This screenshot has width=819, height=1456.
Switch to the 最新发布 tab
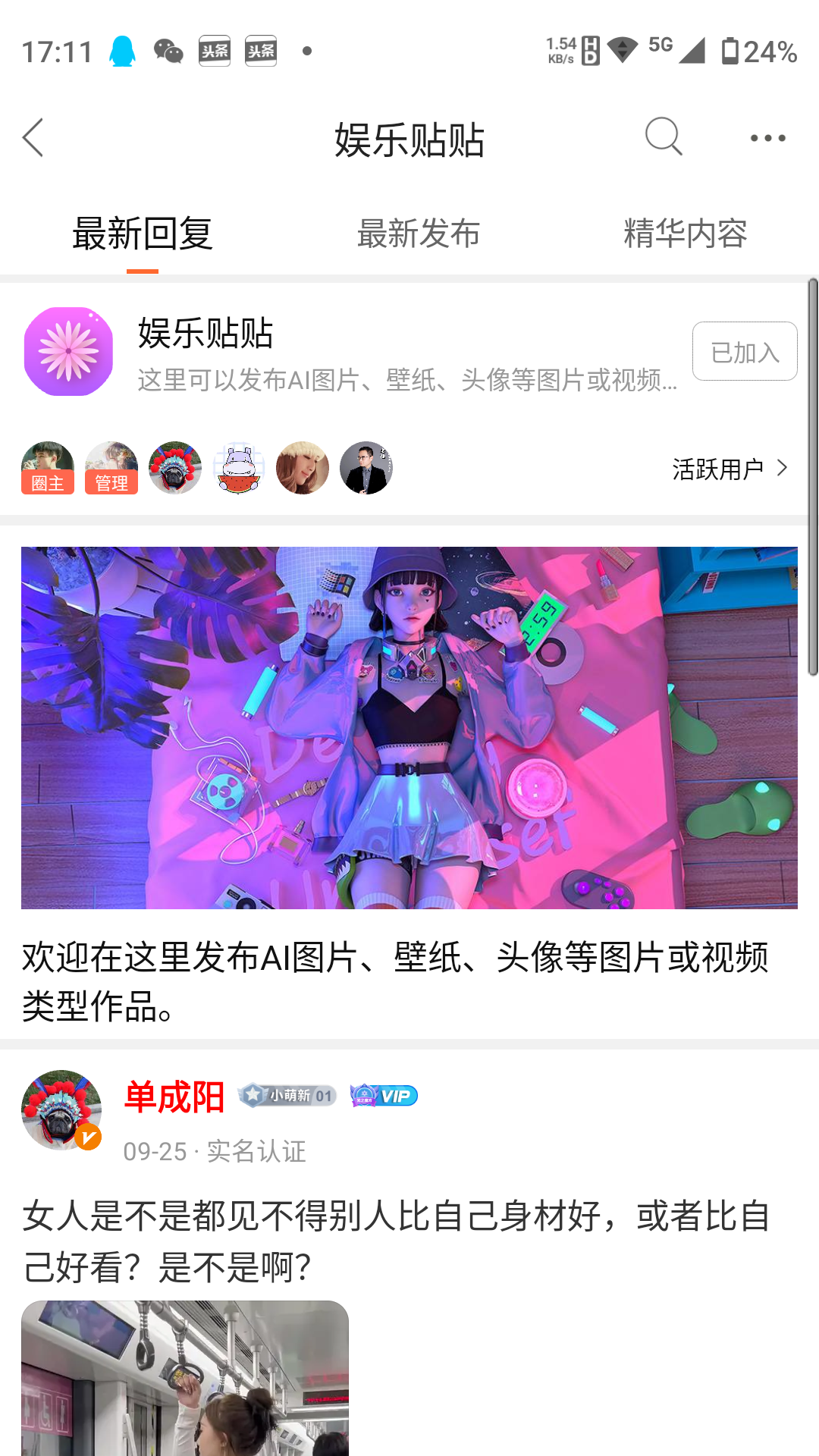[x=419, y=234]
